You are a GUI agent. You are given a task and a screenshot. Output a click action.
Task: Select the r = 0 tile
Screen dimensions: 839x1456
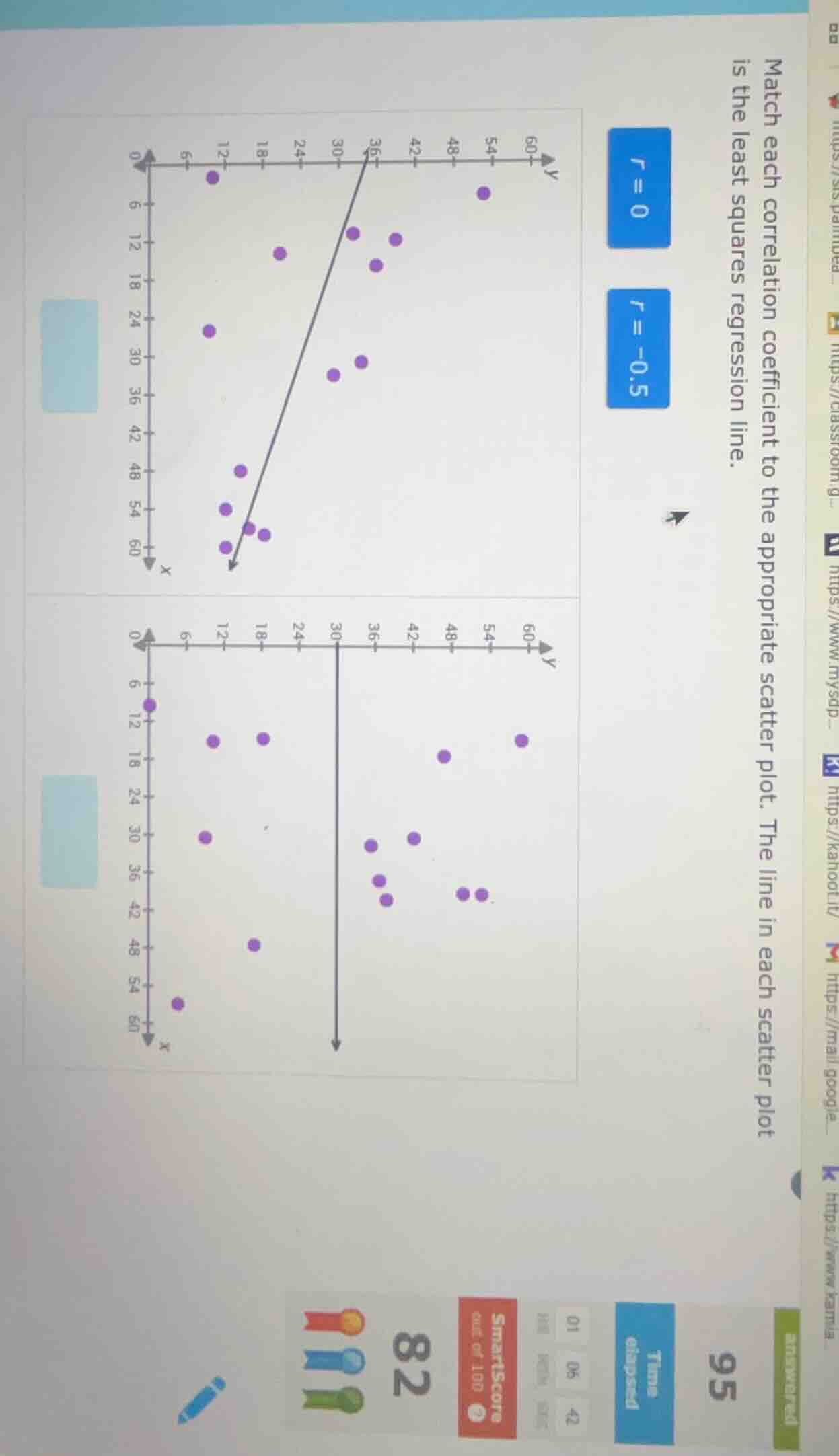tap(639, 186)
